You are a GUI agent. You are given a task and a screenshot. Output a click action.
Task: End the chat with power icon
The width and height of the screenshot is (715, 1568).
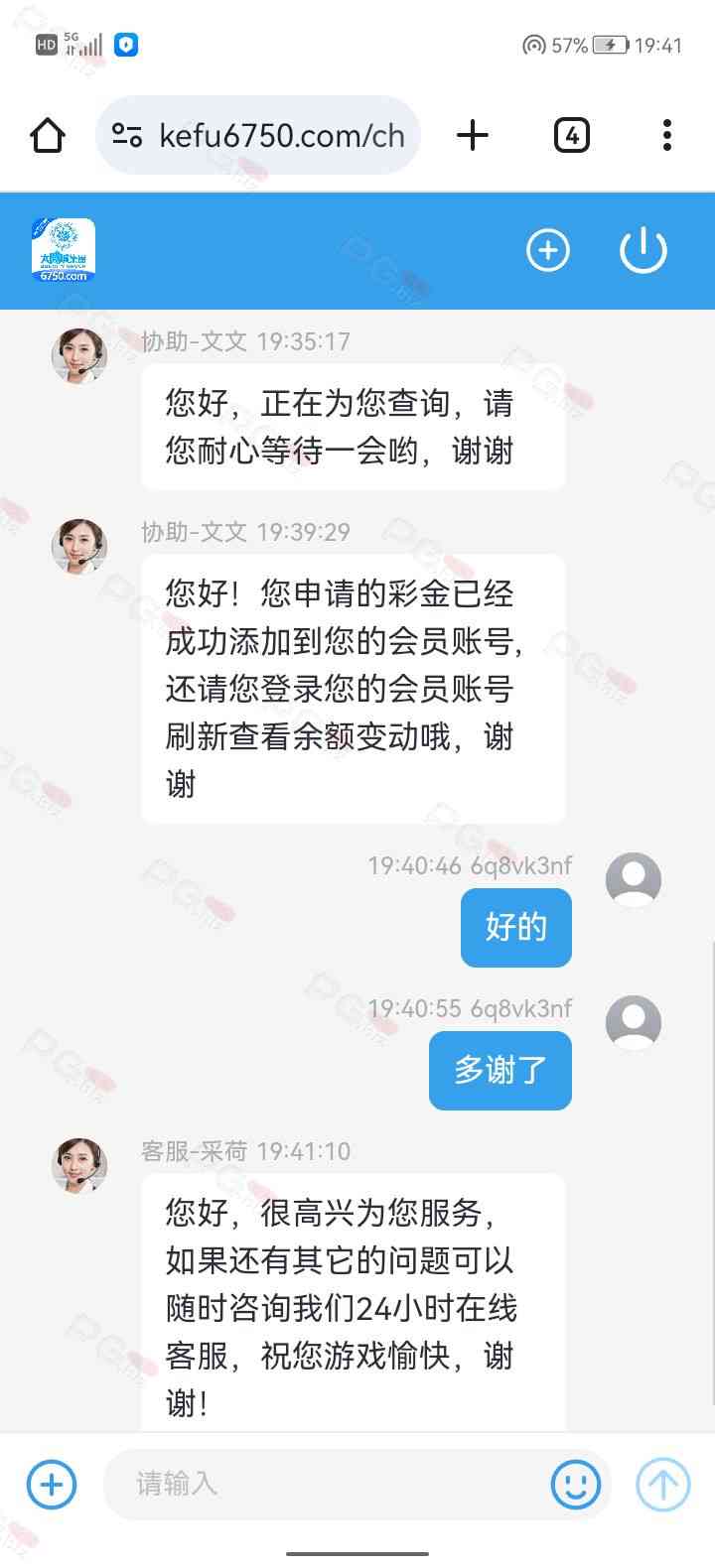(643, 250)
